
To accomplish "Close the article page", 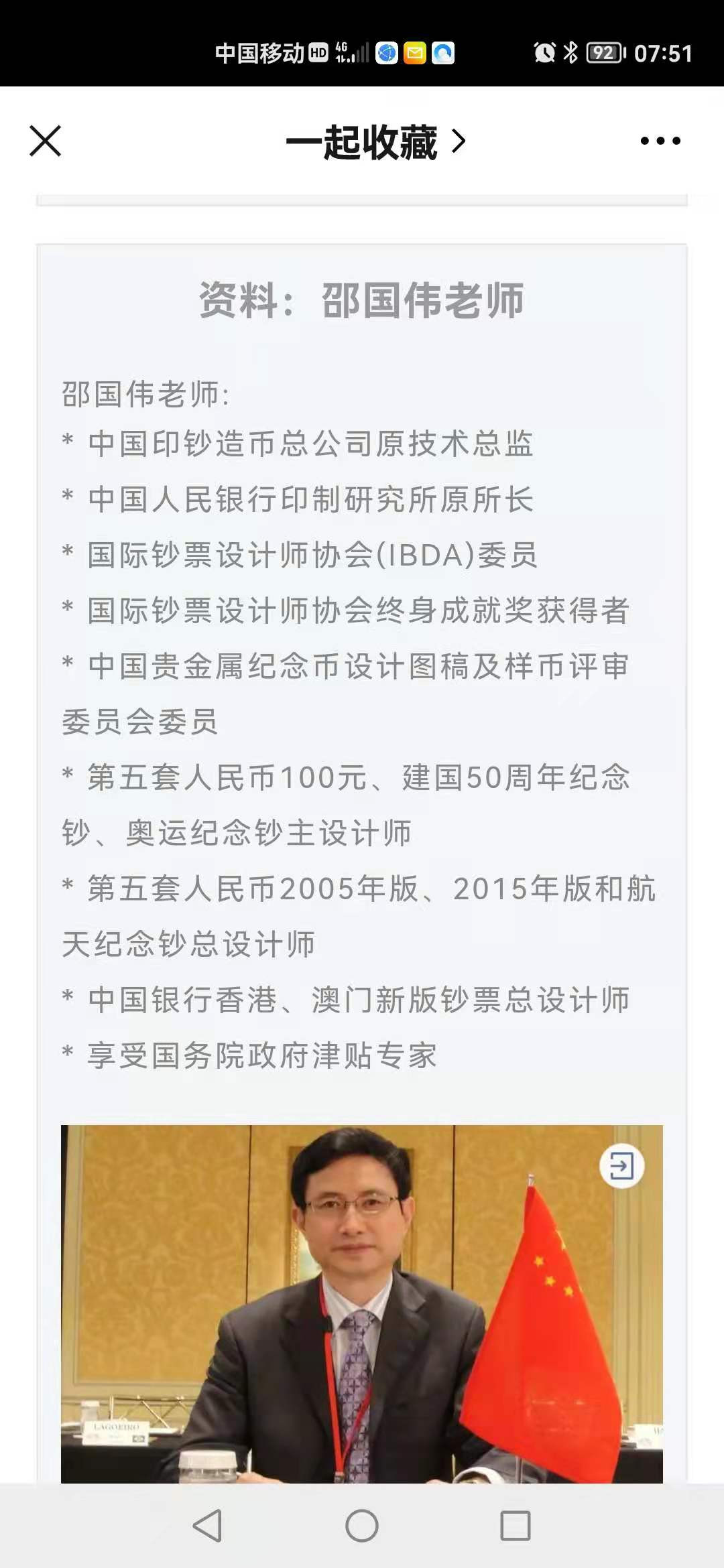I will [x=46, y=141].
